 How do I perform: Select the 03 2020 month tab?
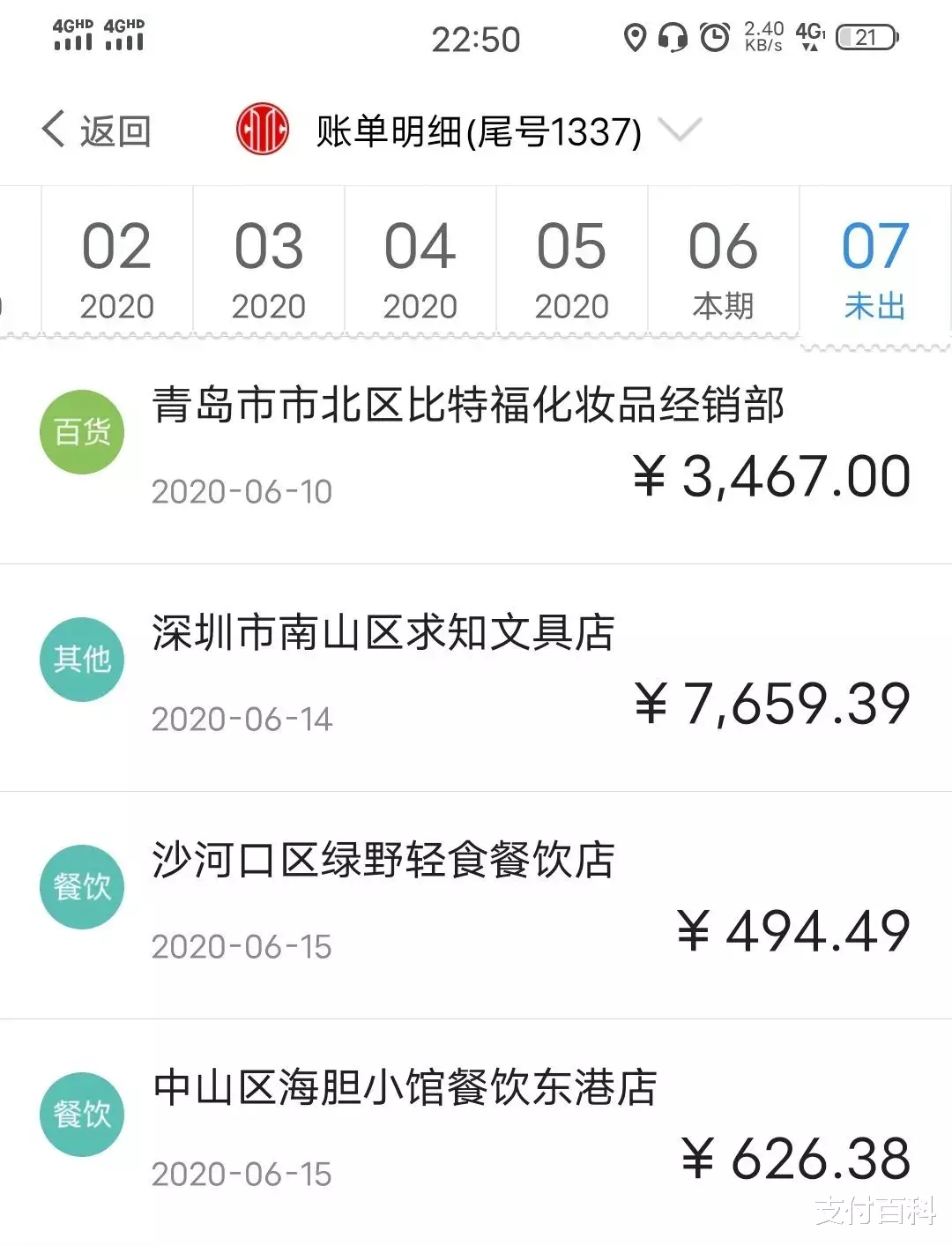point(268,265)
